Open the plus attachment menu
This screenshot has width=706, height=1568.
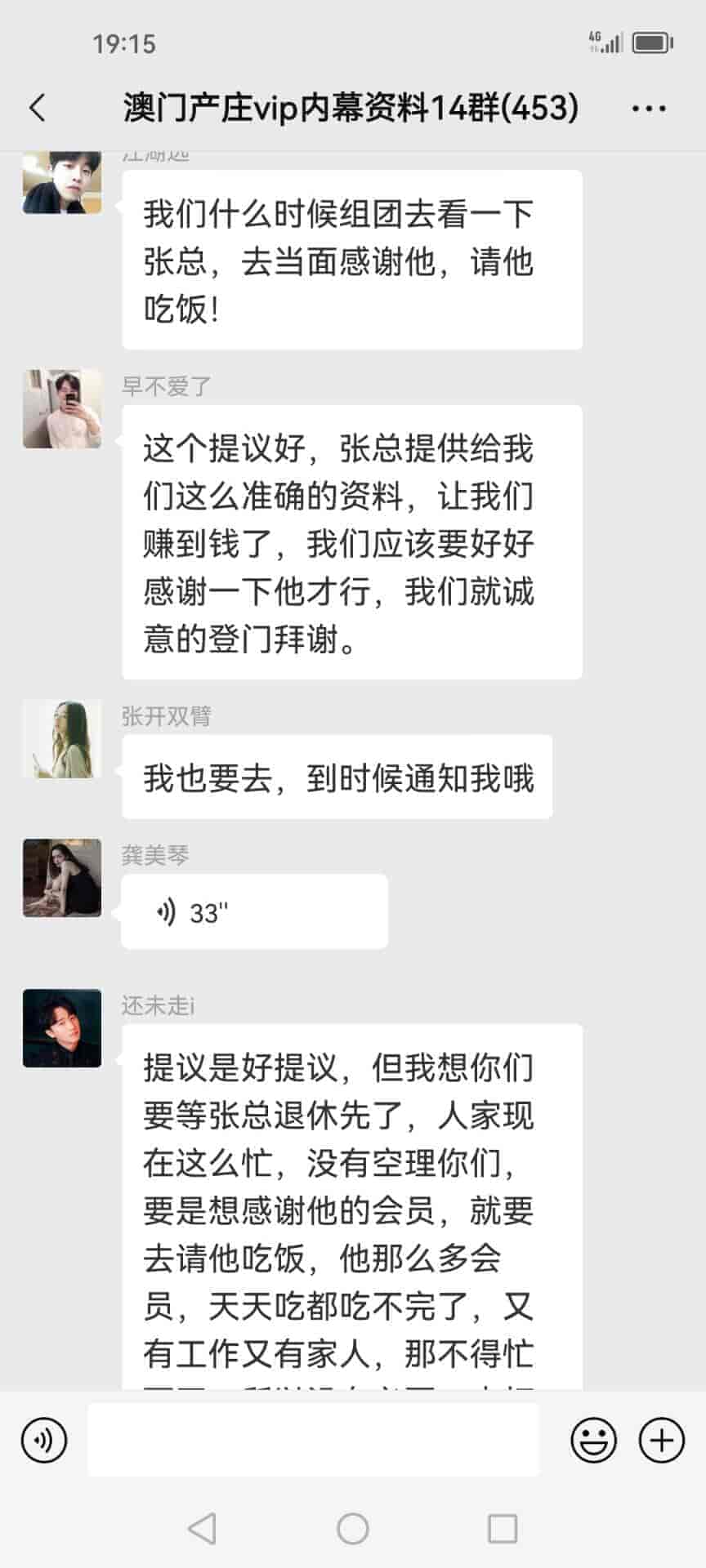click(661, 1440)
